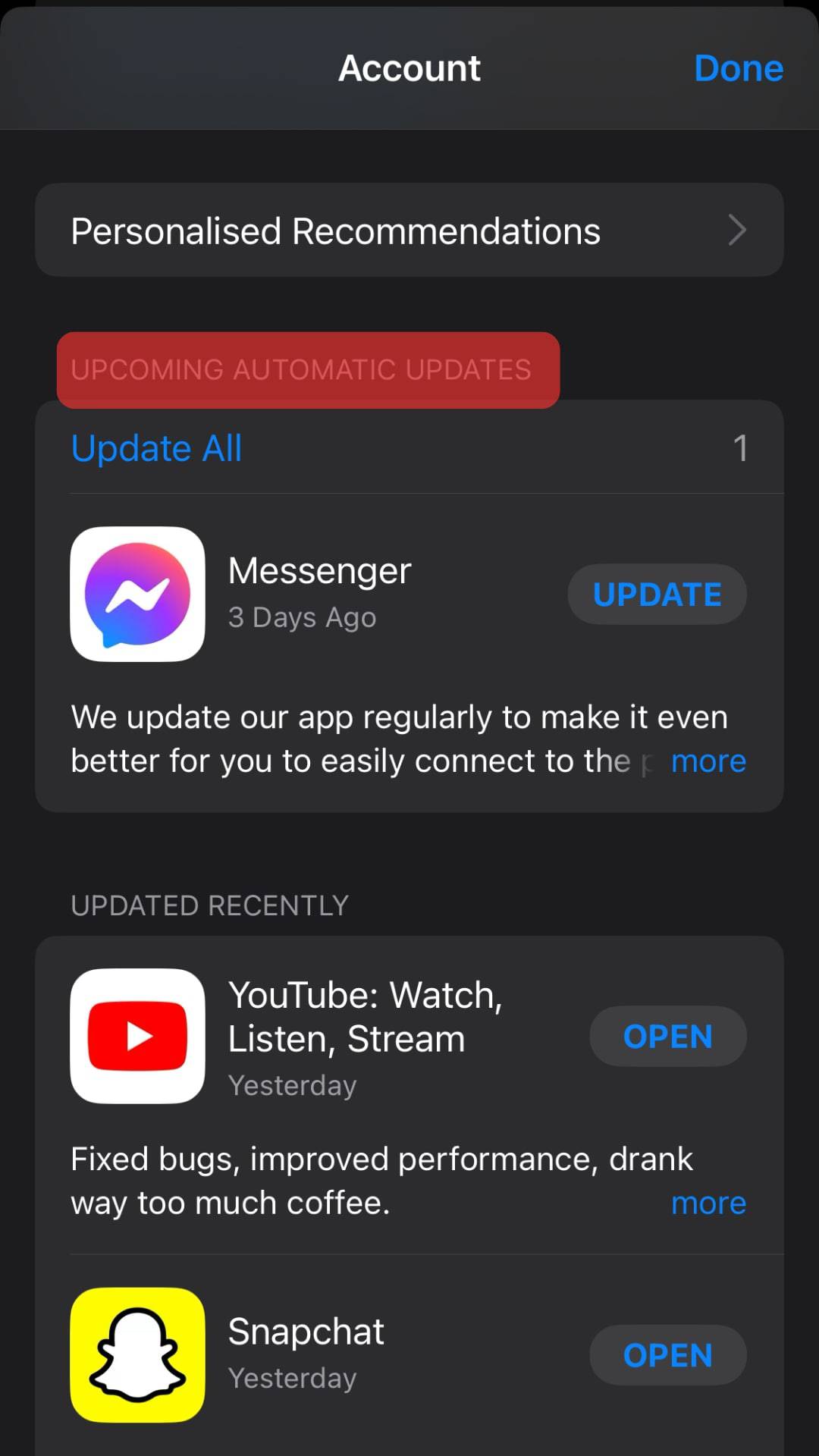The width and height of the screenshot is (819, 1456).
Task: Expand Messenger's update notes with more
Action: pyautogui.click(x=708, y=761)
